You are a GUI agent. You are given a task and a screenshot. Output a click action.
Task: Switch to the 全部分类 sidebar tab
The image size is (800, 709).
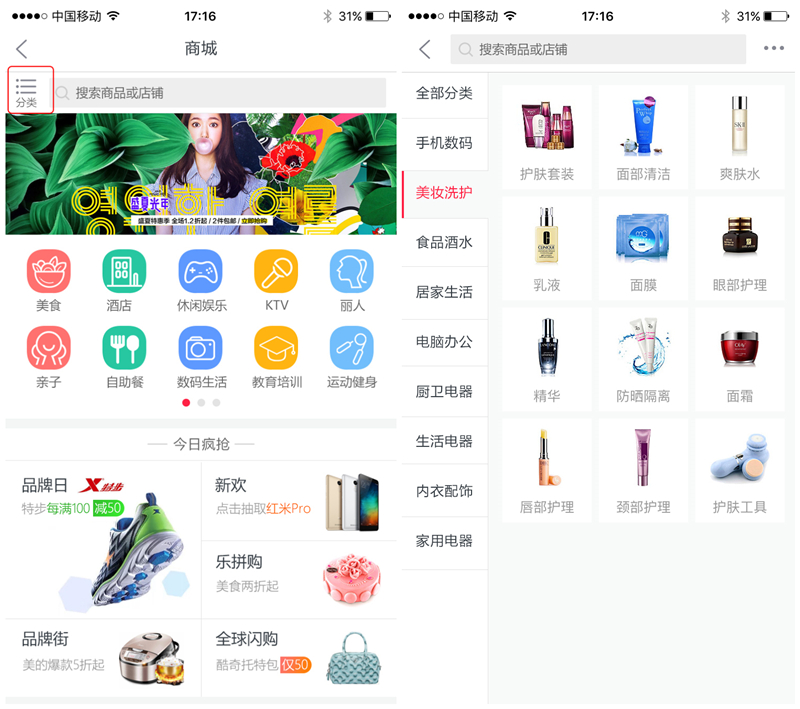pos(444,93)
